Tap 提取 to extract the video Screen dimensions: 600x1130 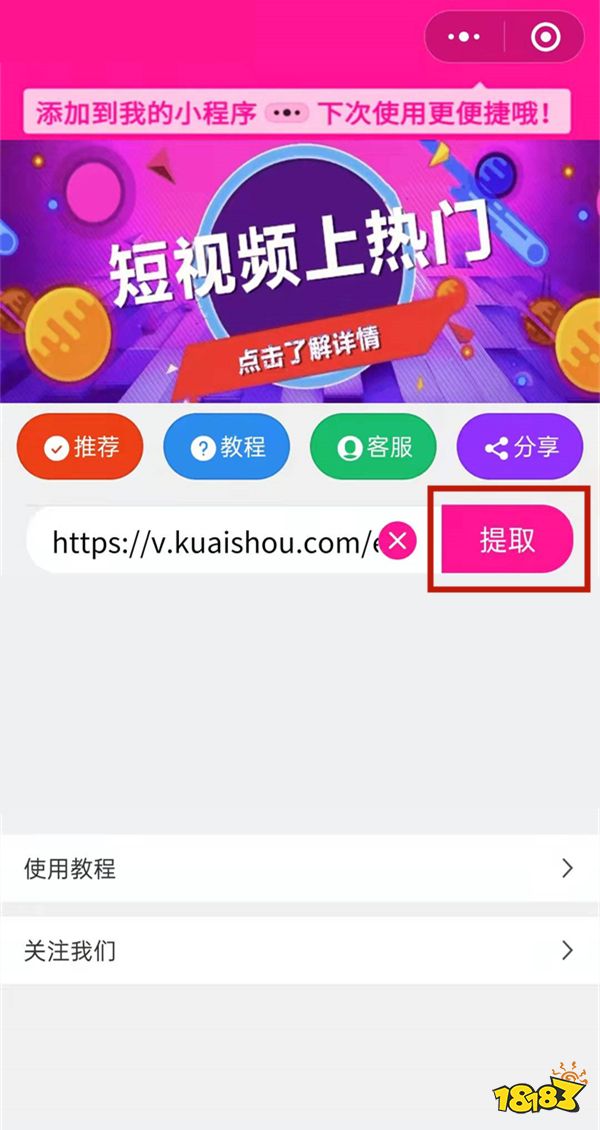pos(508,540)
